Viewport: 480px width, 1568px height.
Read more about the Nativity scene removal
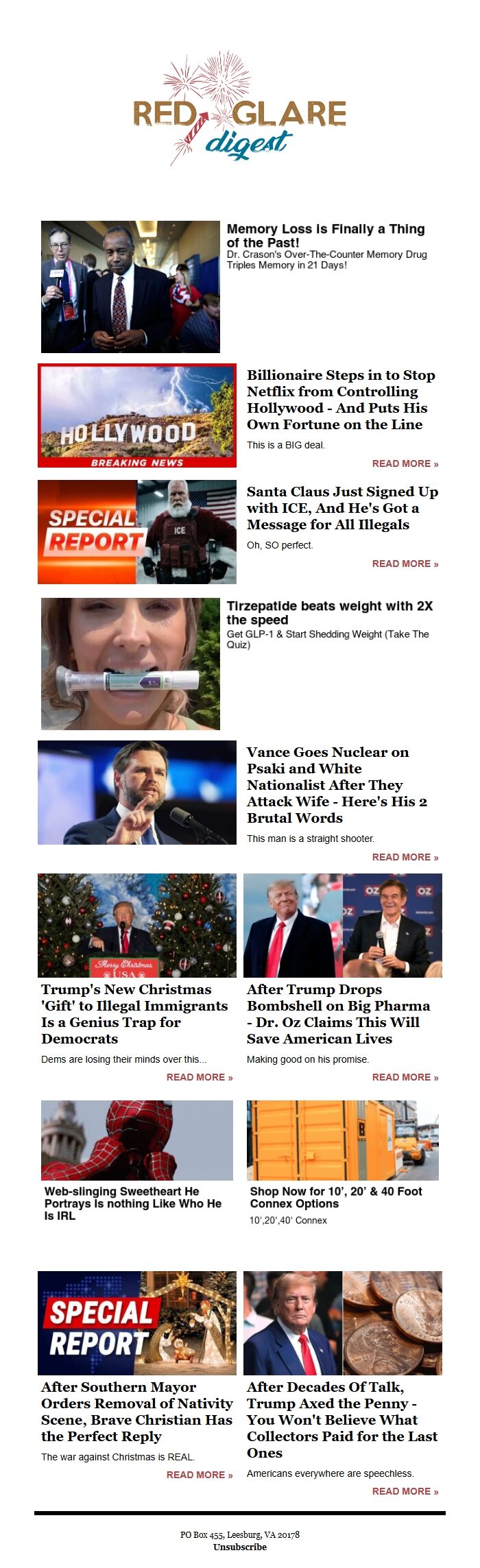pyautogui.click(x=199, y=1475)
